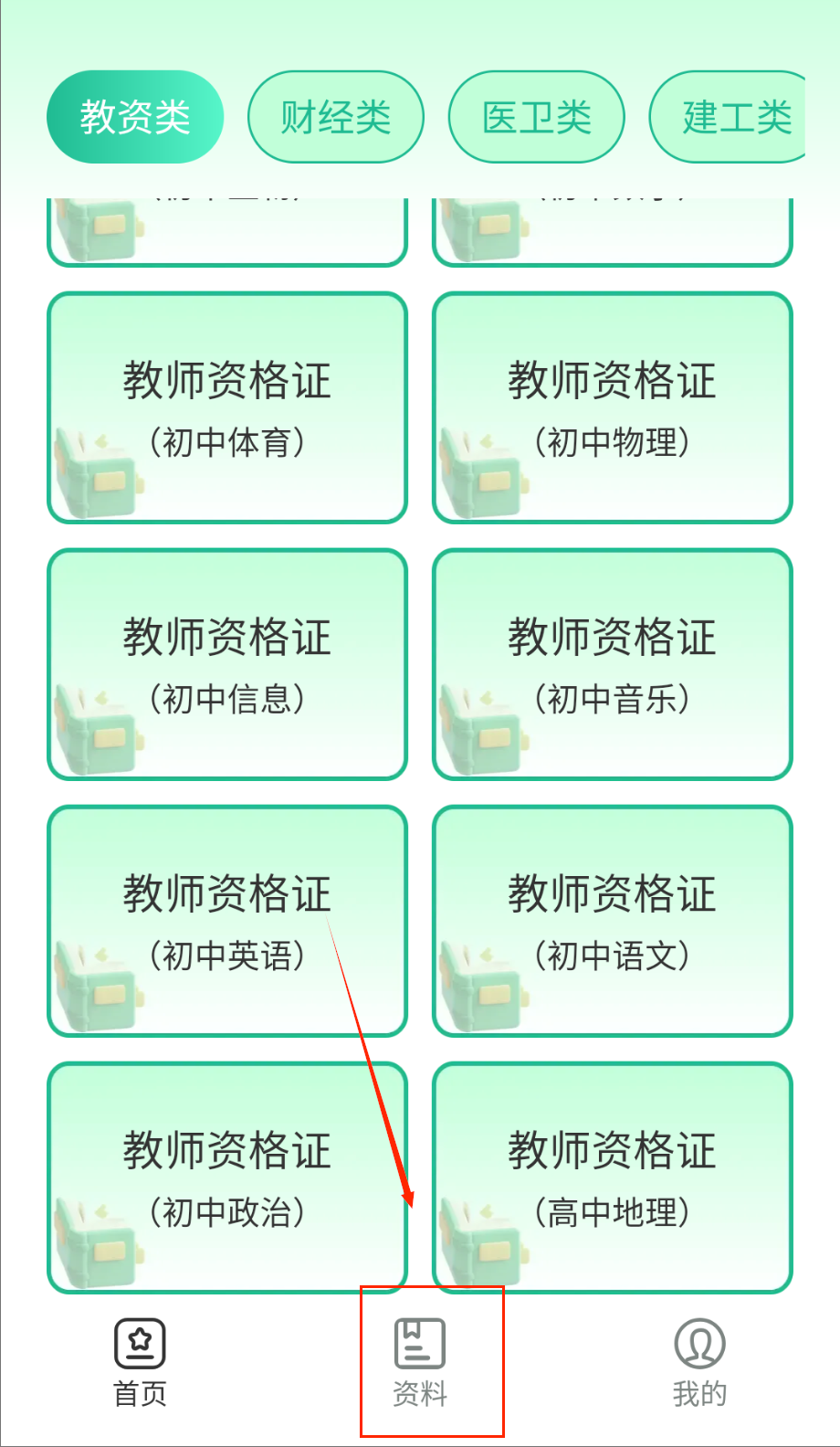Choose the 教师资格证 (初中信息) card

227,664
